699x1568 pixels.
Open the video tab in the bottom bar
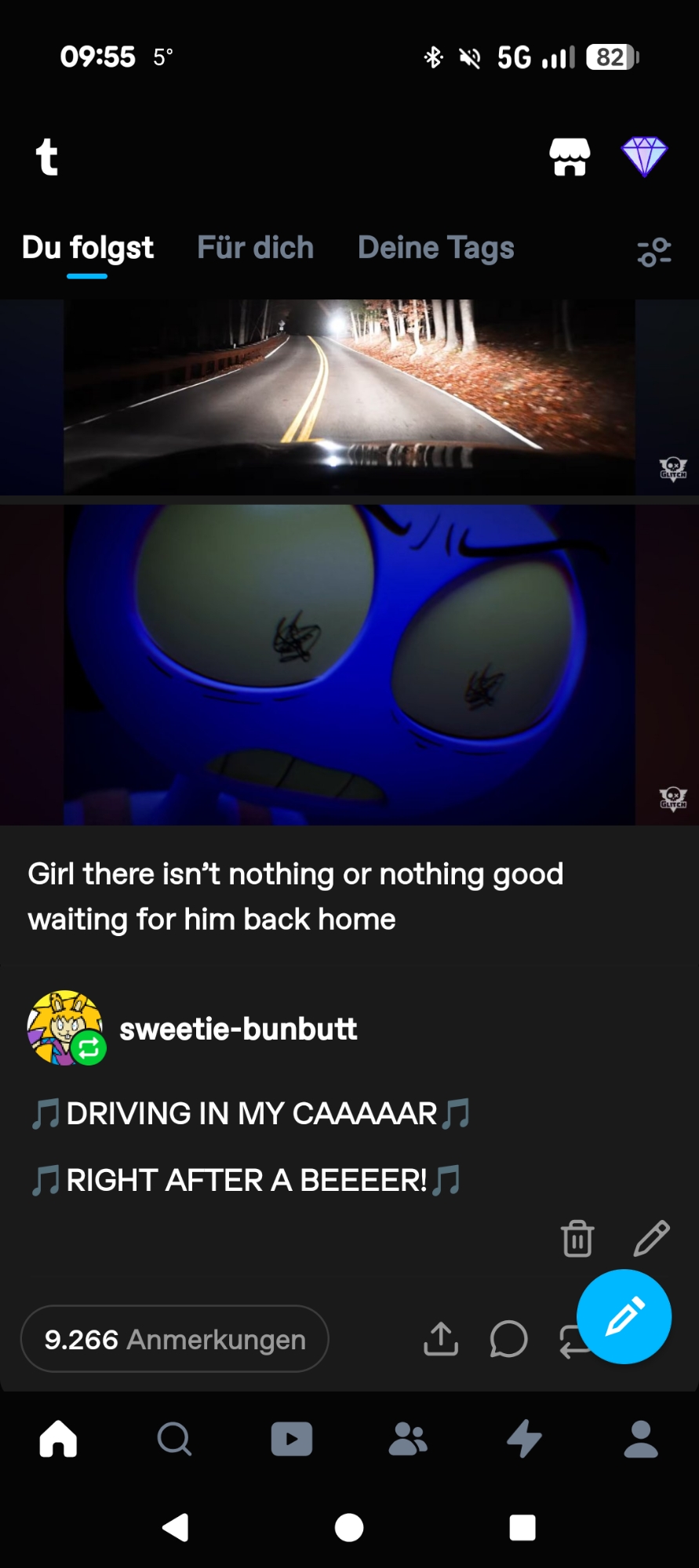[291, 1439]
